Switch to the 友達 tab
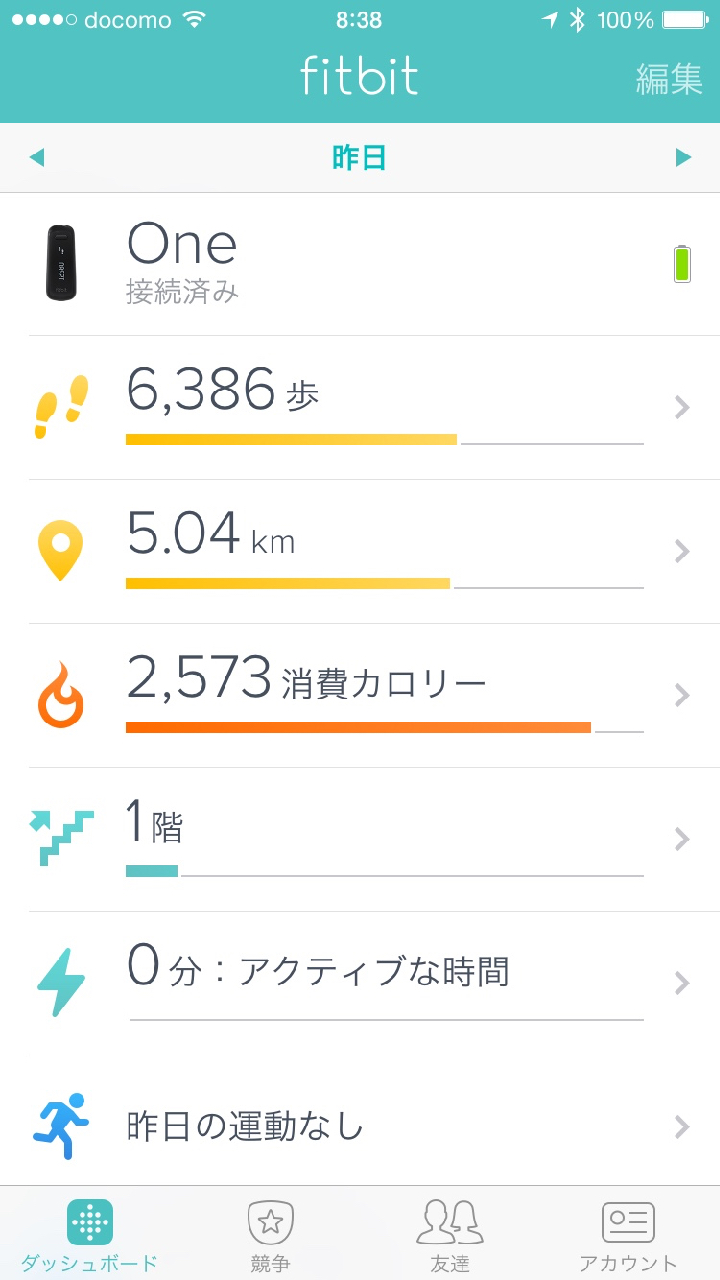This screenshot has height=1280, width=720. (x=450, y=1234)
